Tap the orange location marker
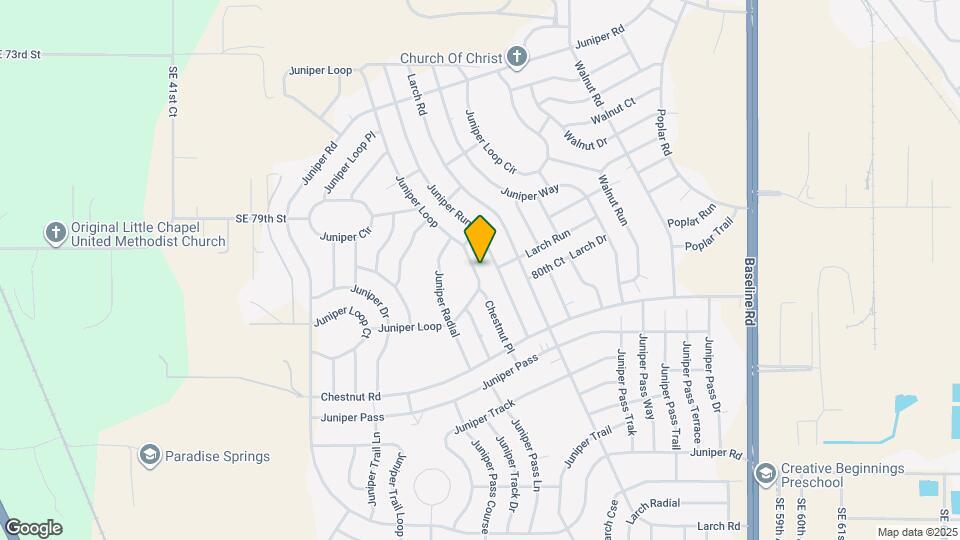This screenshot has height=540, width=960. point(481,239)
